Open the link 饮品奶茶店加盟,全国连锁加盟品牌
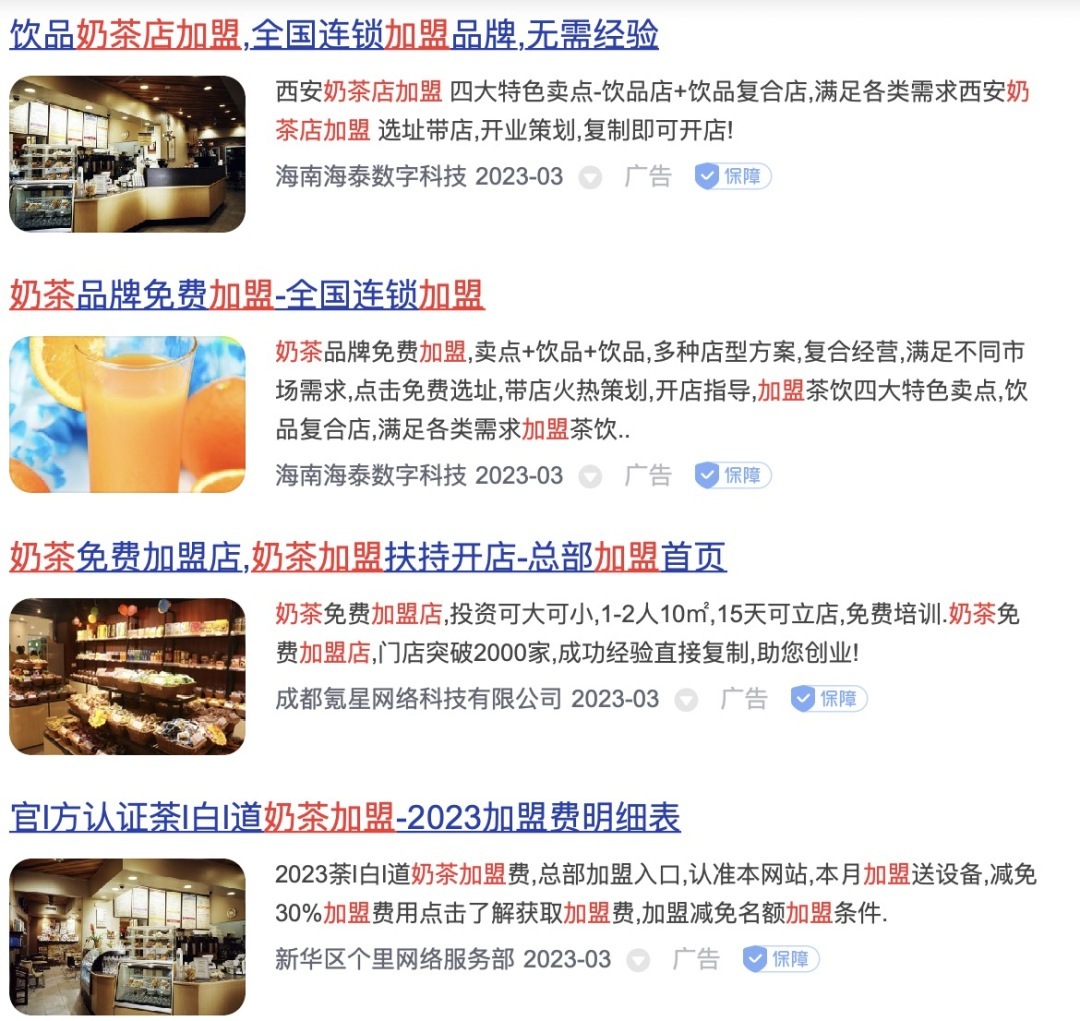The width and height of the screenshot is (1080, 1021). pyautogui.click(x=334, y=35)
